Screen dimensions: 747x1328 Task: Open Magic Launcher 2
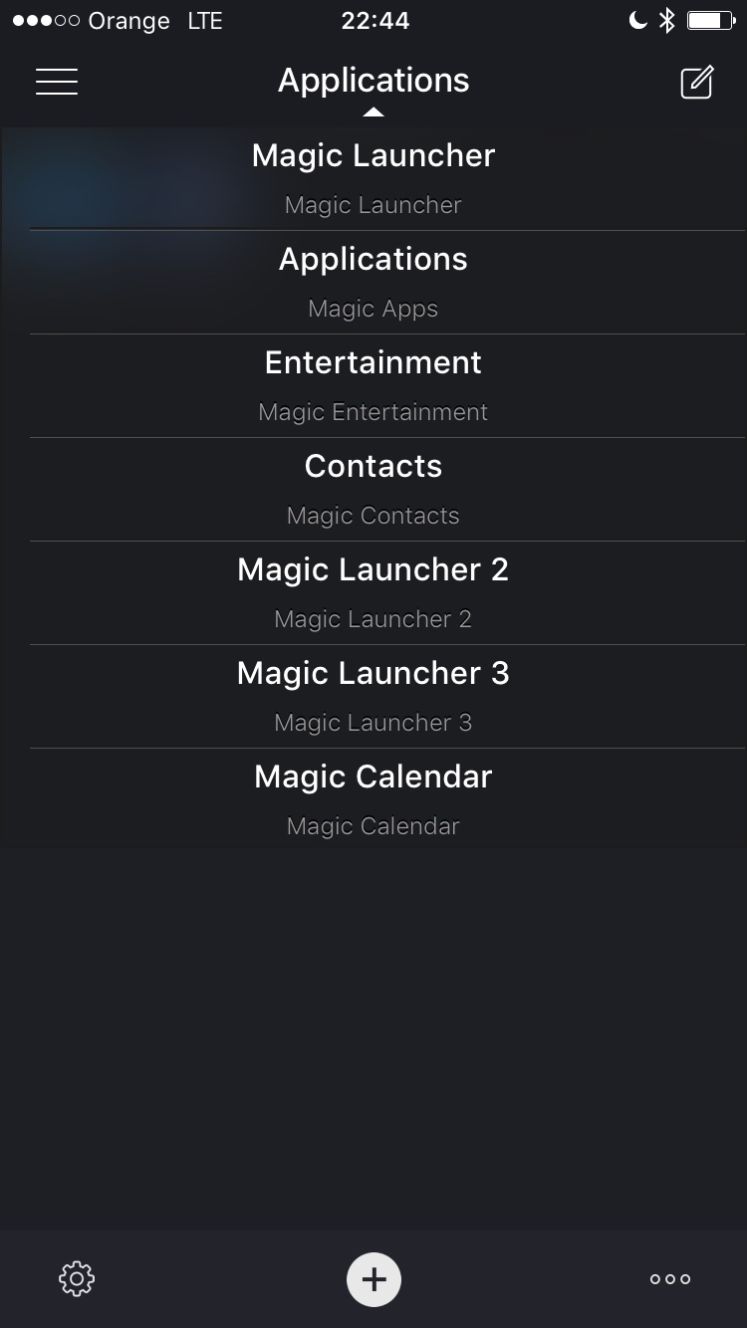(373, 593)
